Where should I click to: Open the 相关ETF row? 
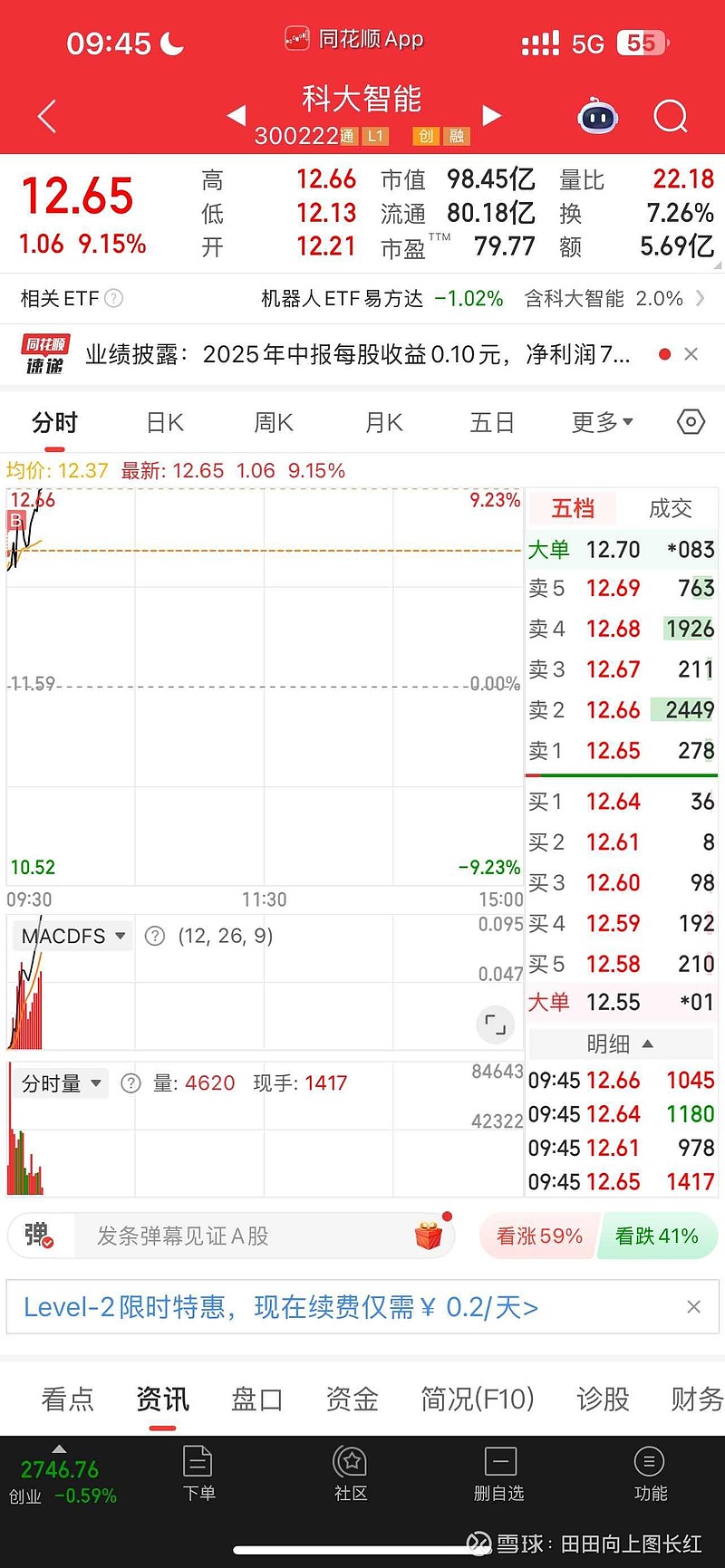tap(362, 298)
